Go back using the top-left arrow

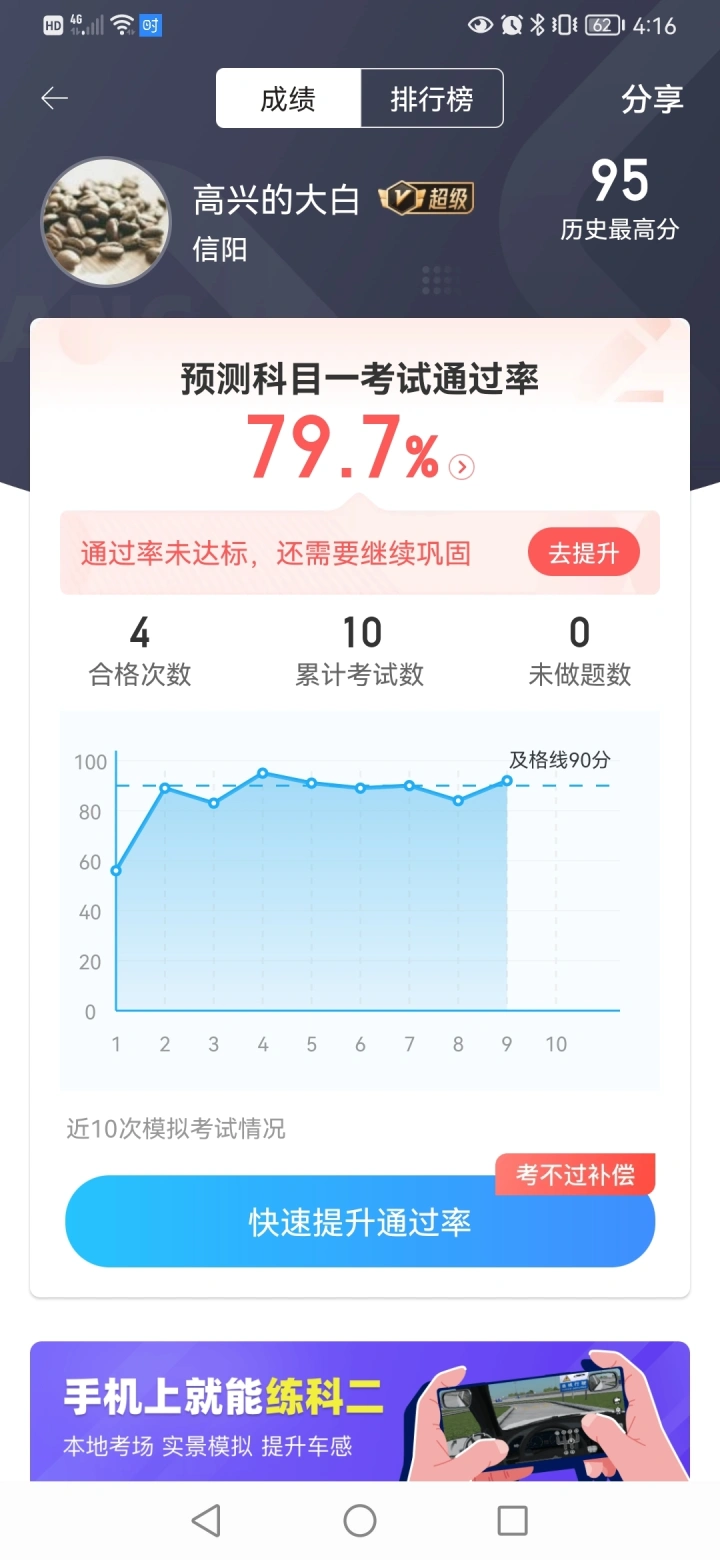[54, 98]
